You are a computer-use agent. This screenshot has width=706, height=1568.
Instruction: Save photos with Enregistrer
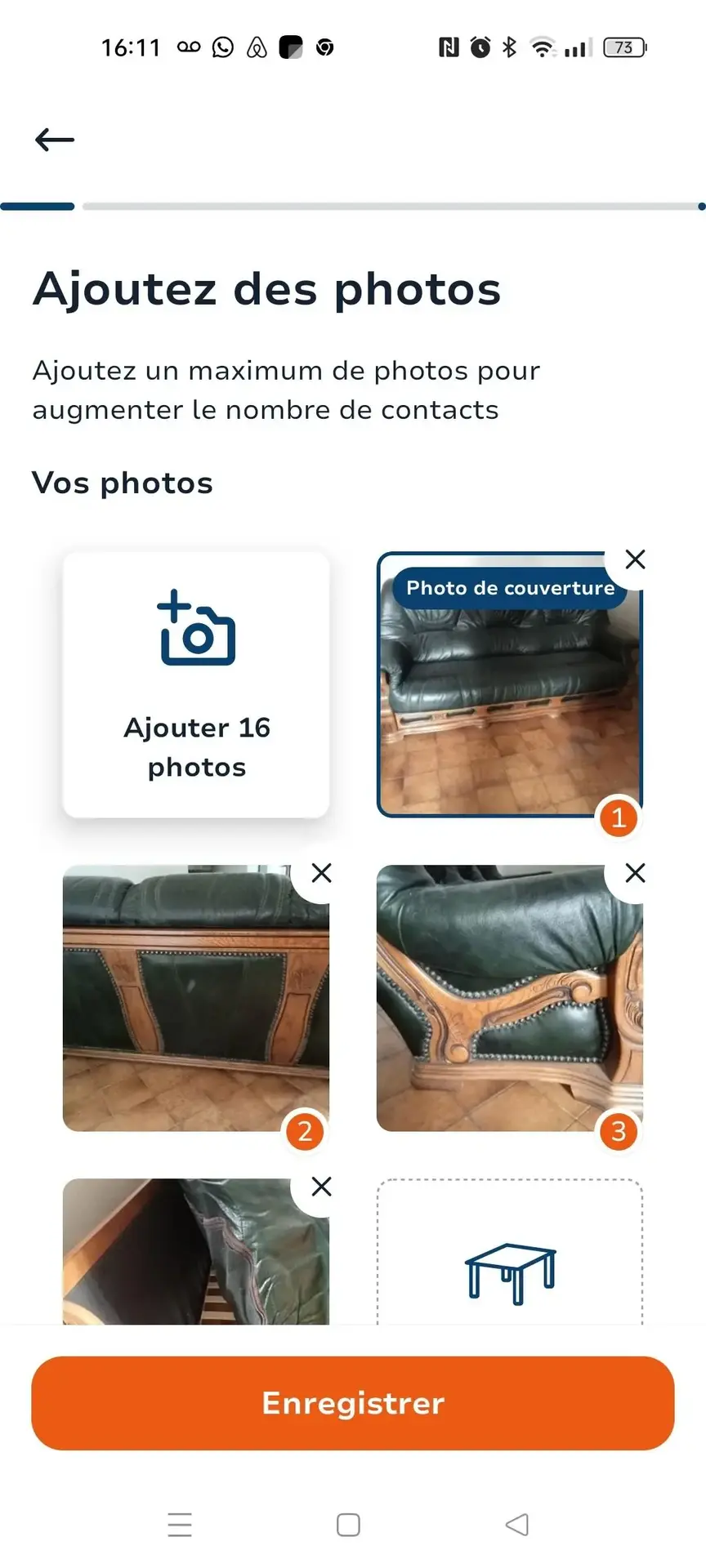point(353,1403)
